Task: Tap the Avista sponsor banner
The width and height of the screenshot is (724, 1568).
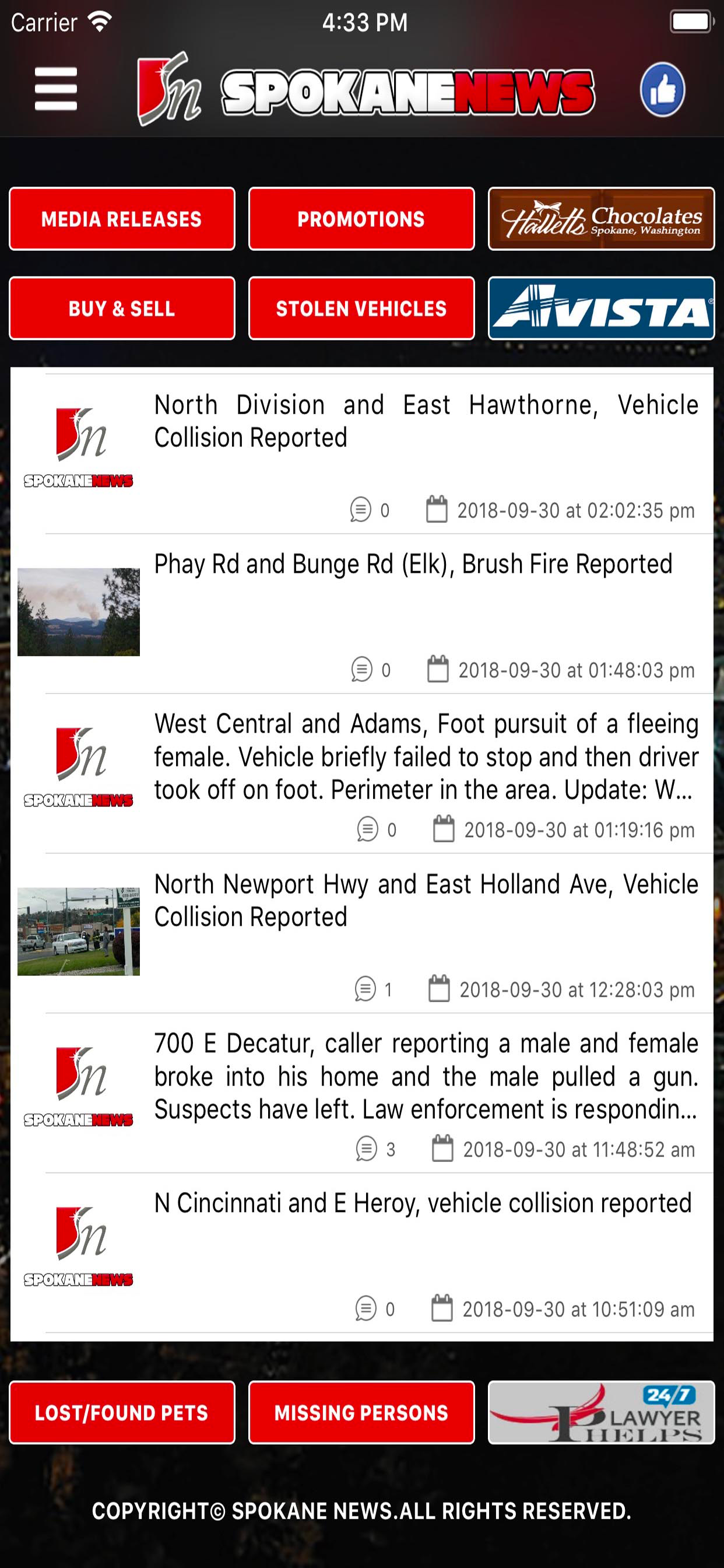Action: [x=601, y=308]
